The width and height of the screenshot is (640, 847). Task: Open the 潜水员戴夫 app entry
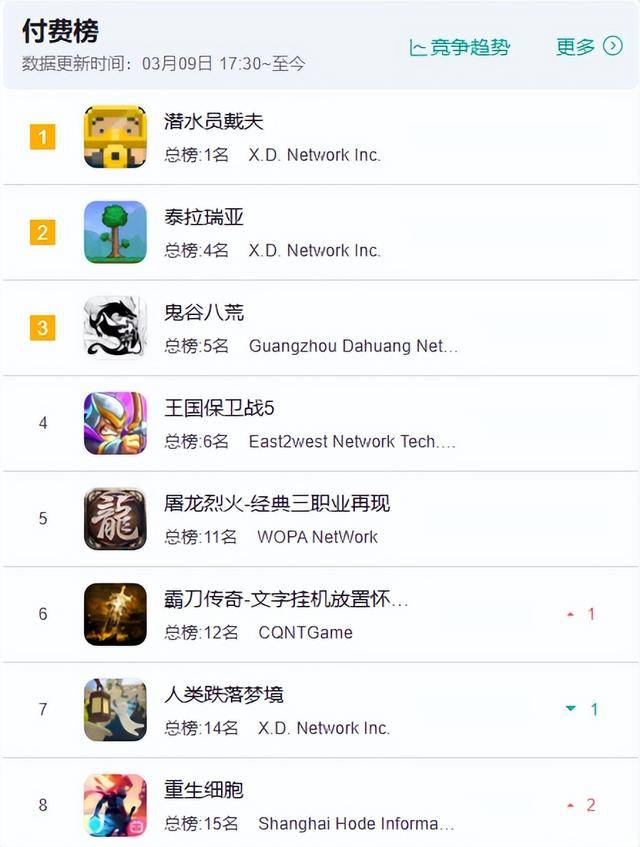pos(214,122)
